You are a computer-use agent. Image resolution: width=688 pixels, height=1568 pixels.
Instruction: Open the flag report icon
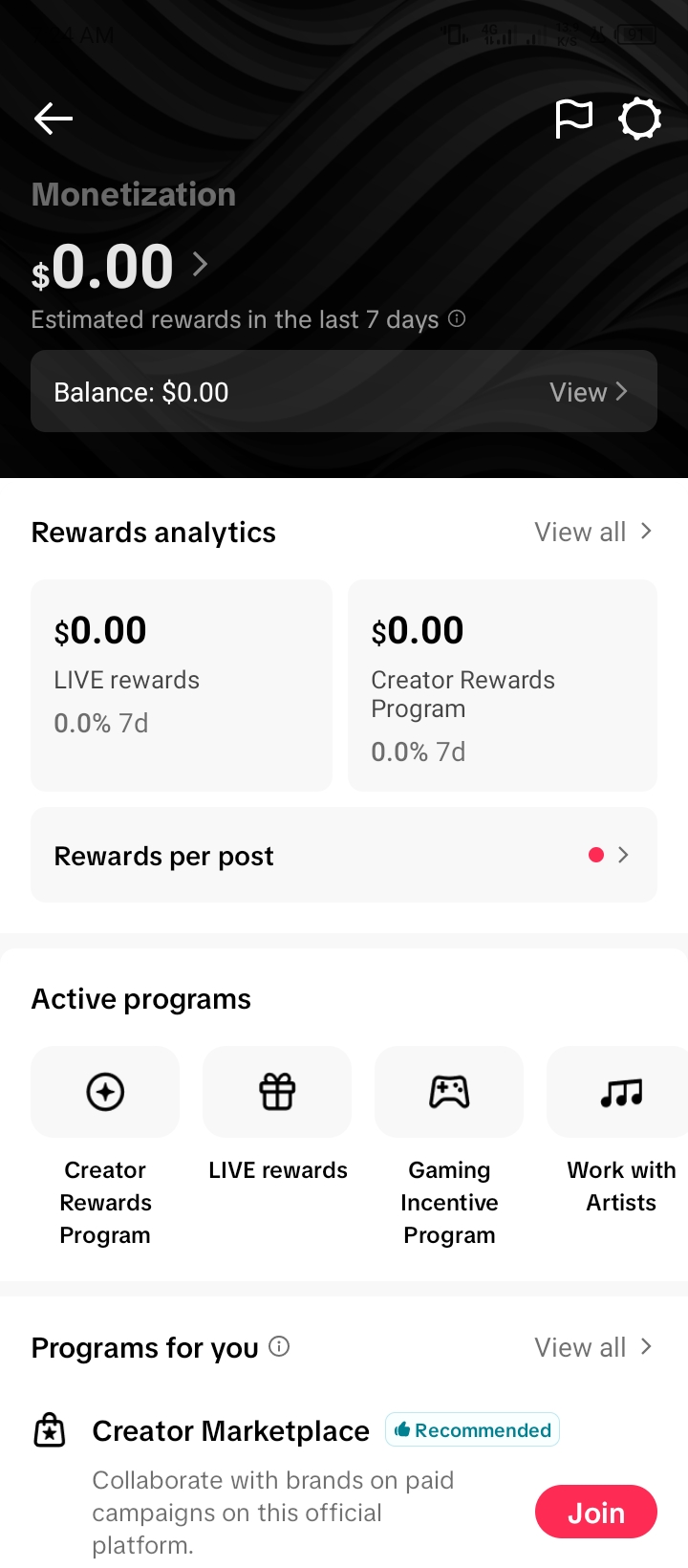573,120
